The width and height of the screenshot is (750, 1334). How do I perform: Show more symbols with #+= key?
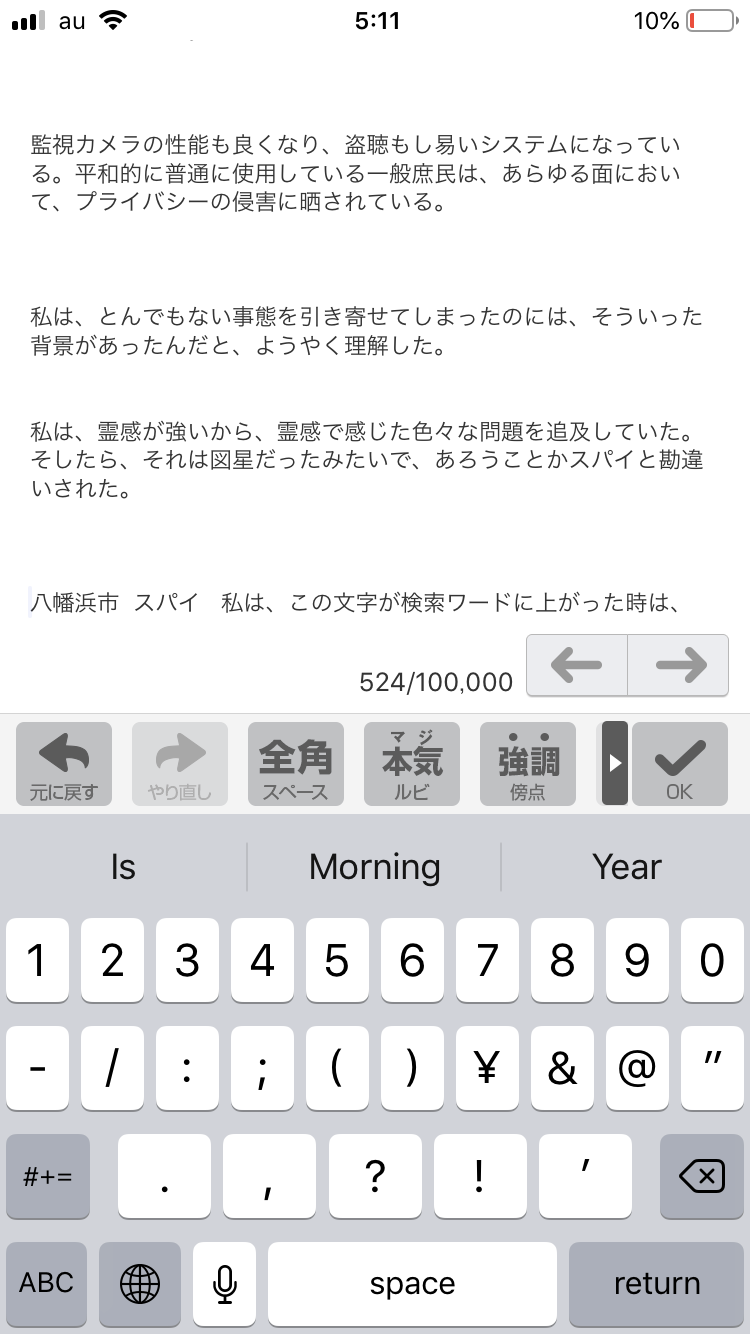(x=47, y=1176)
